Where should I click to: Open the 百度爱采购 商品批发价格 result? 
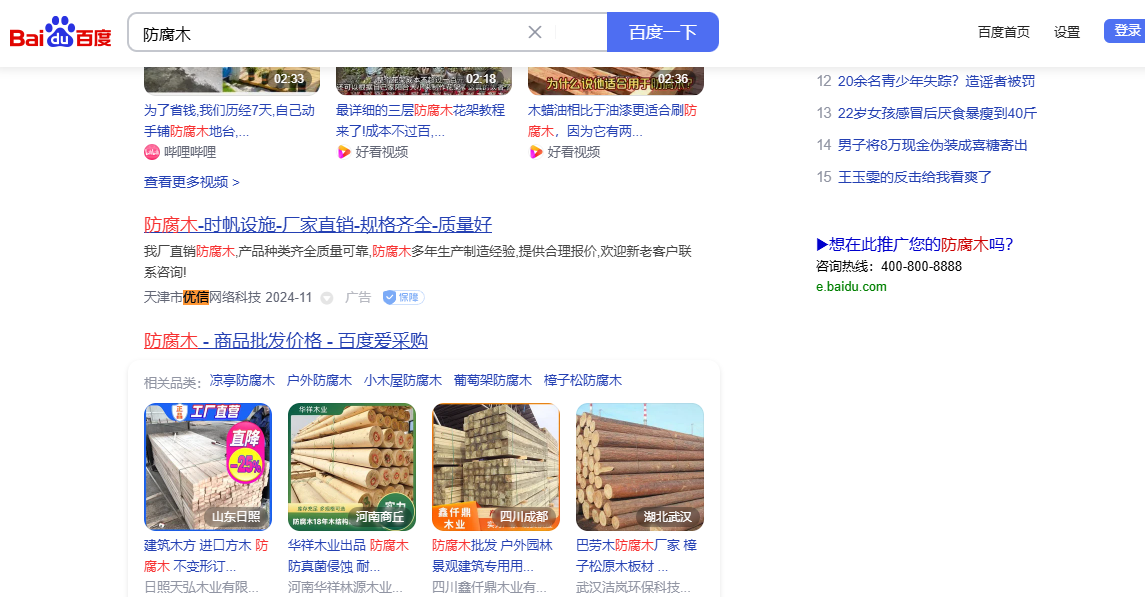tap(286, 341)
